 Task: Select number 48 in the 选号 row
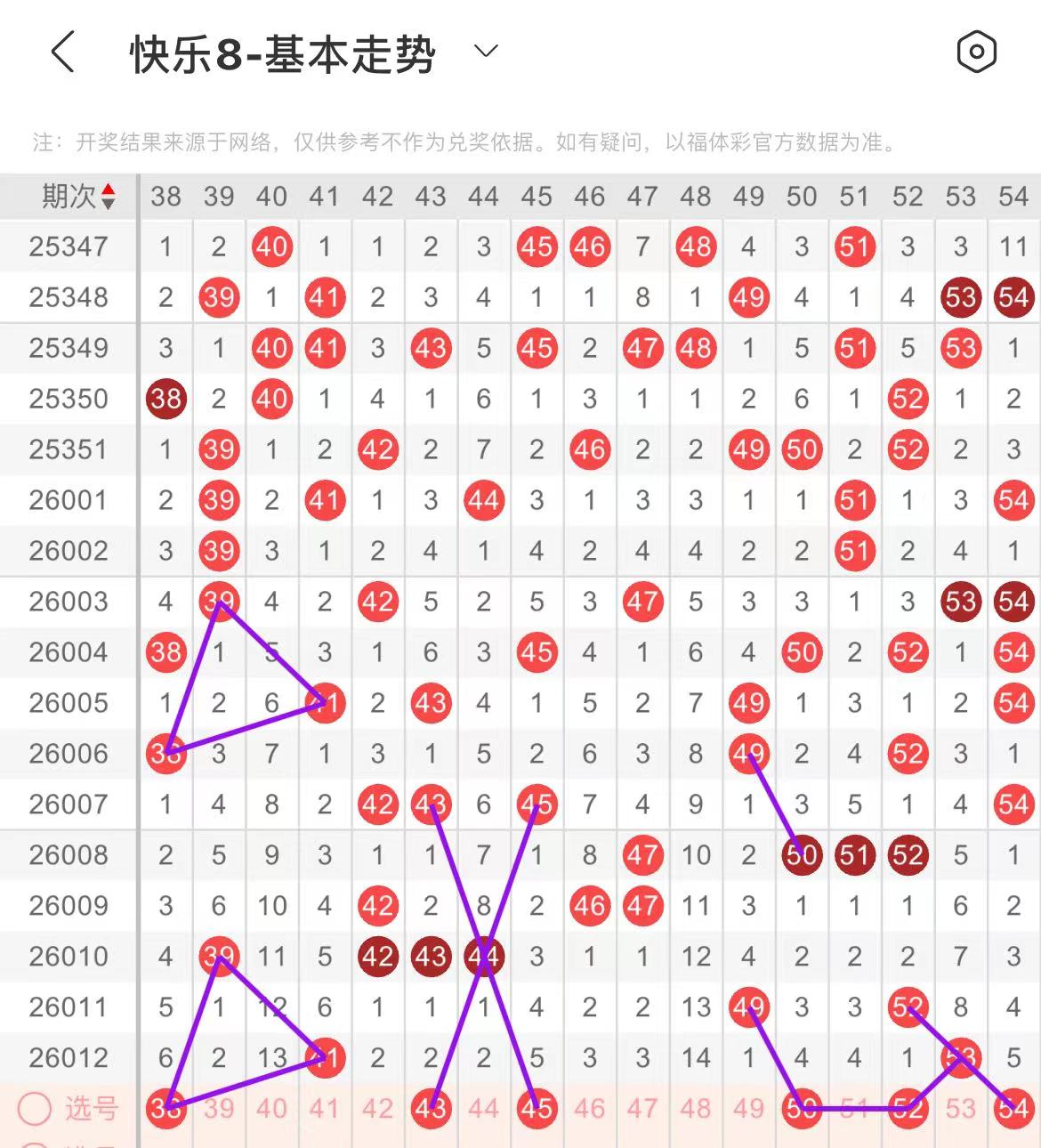pyautogui.click(x=695, y=1109)
